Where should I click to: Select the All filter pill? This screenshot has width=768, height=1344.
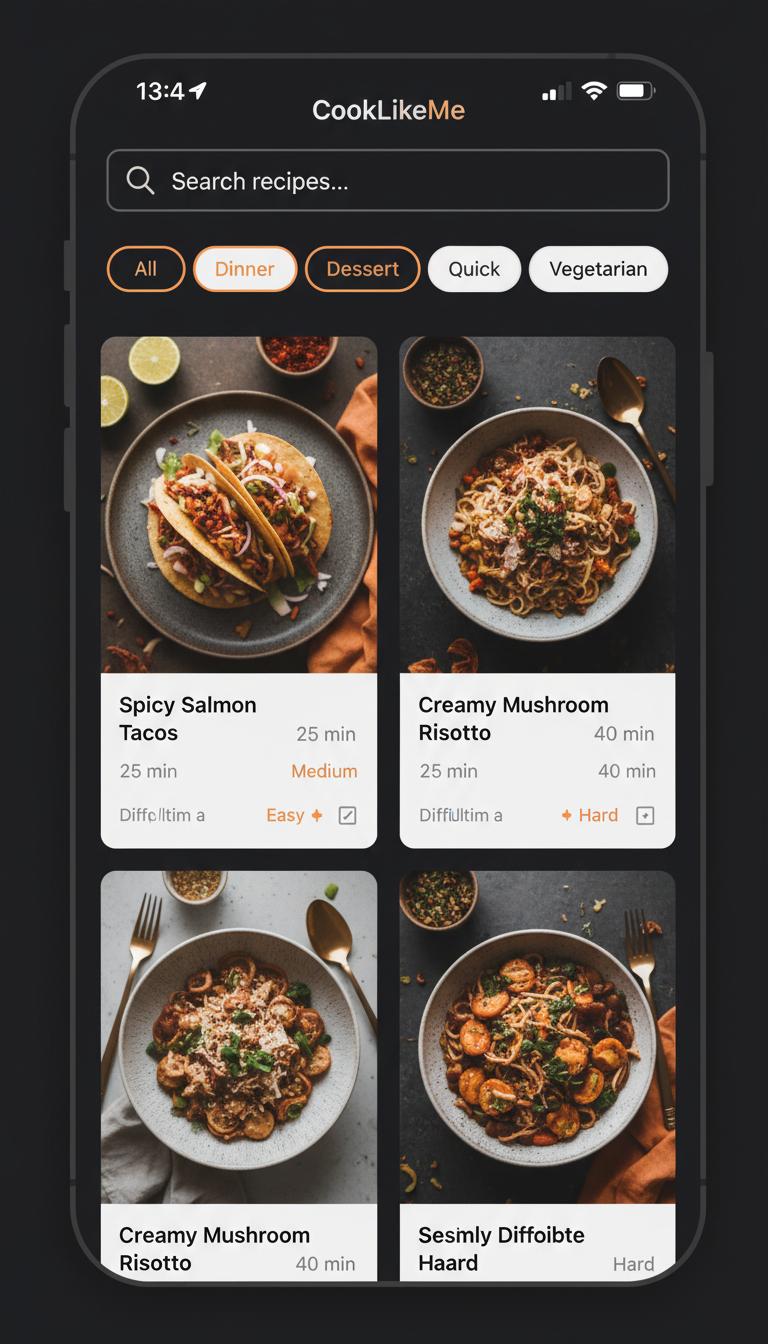(146, 268)
